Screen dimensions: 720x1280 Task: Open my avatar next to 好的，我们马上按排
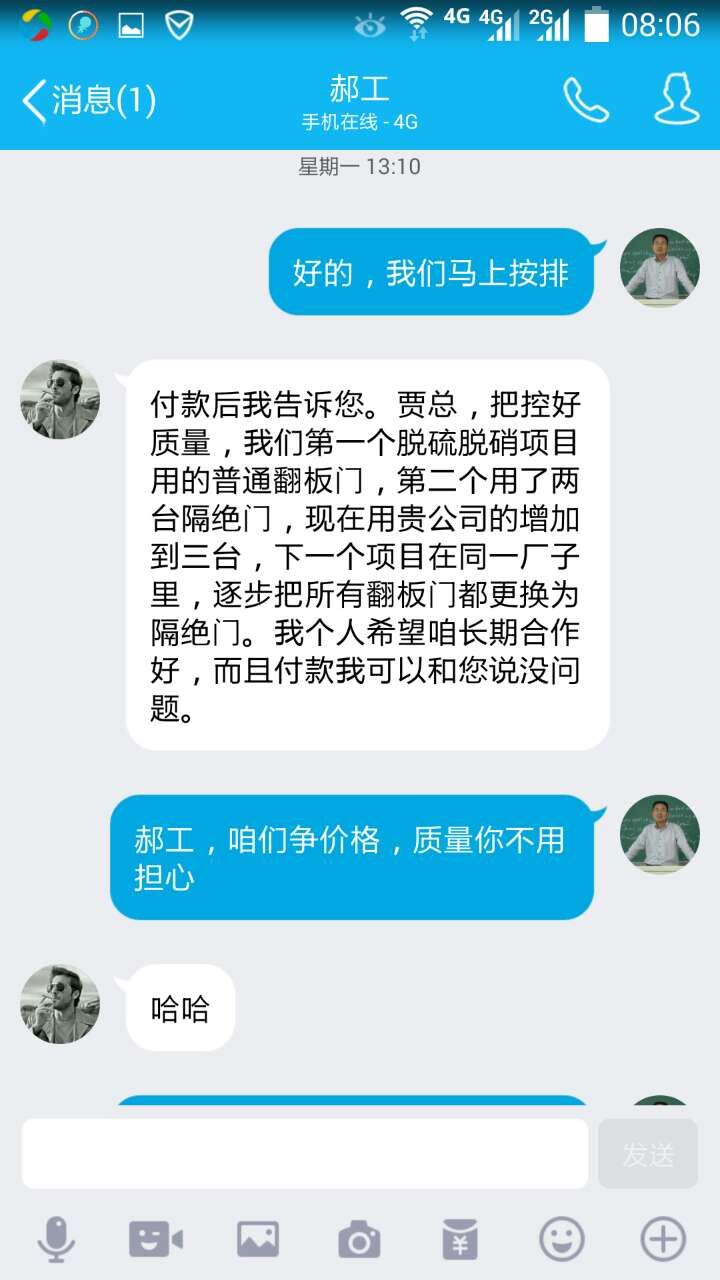[x=660, y=268]
